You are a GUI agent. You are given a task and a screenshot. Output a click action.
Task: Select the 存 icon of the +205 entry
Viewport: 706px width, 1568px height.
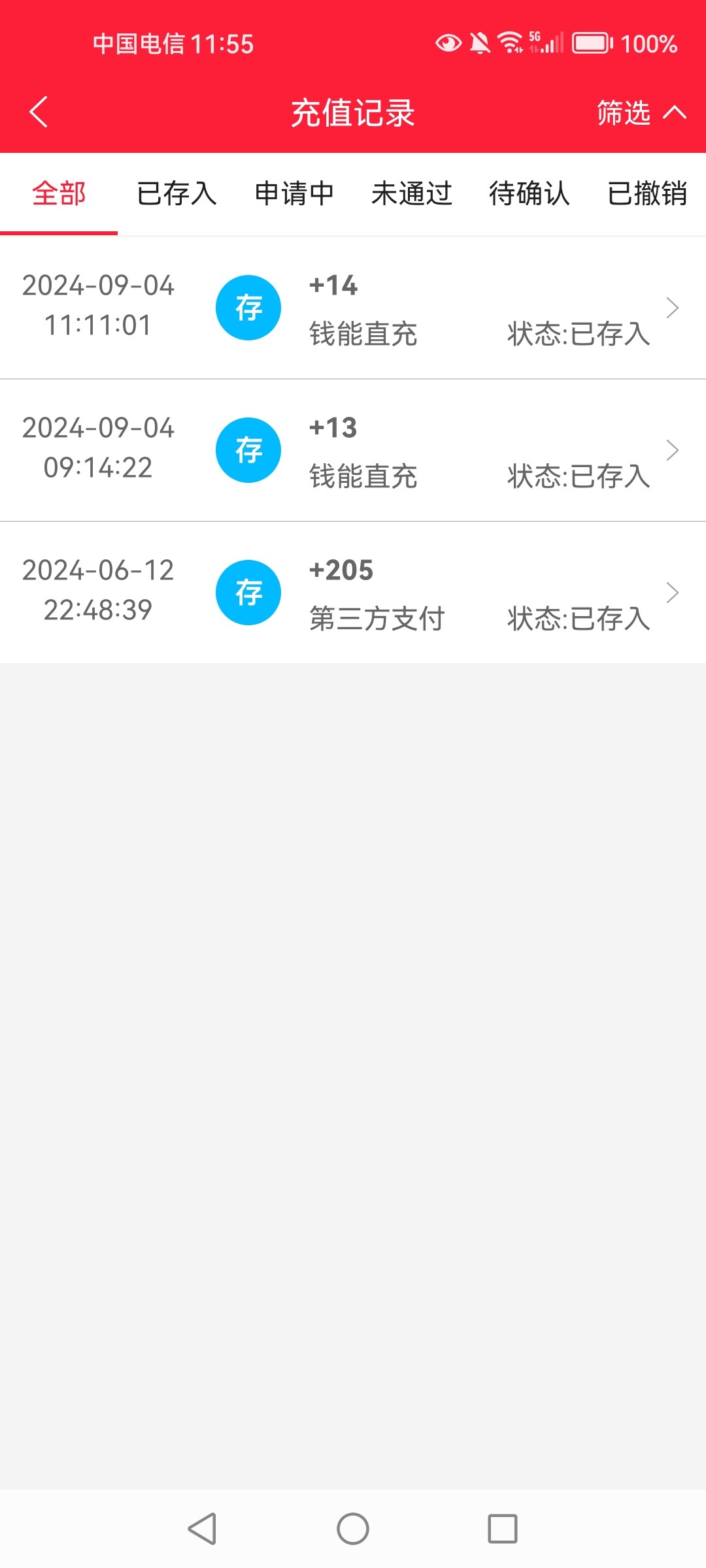(x=248, y=592)
